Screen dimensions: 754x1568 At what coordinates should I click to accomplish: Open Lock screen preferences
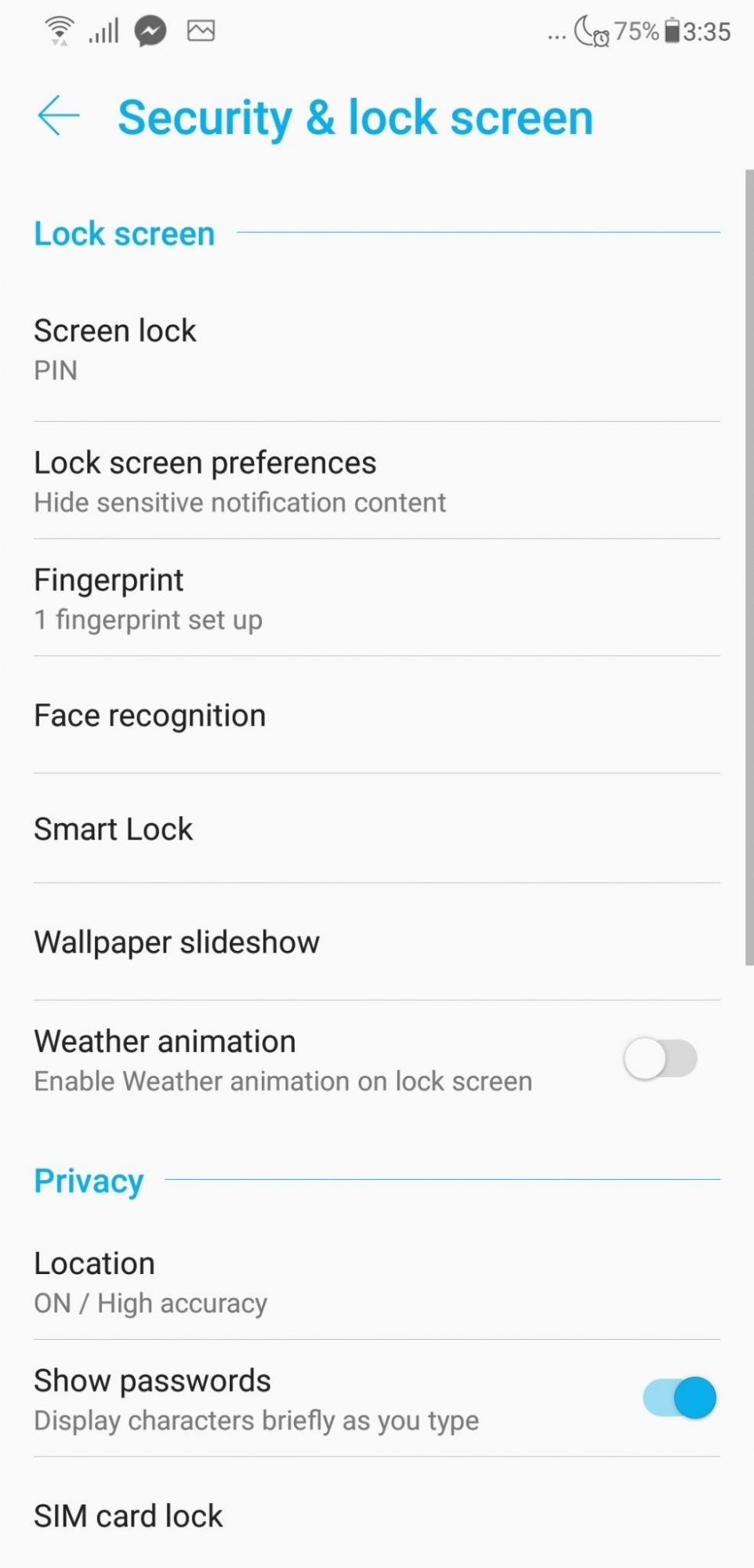pyautogui.click(x=376, y=481)
